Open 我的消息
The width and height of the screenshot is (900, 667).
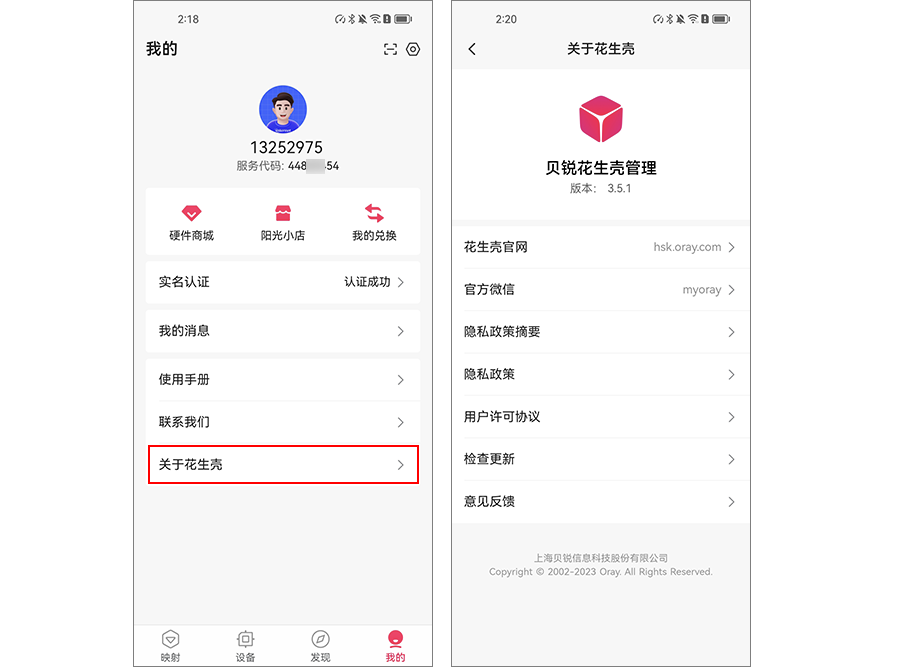tap(283, 331)
